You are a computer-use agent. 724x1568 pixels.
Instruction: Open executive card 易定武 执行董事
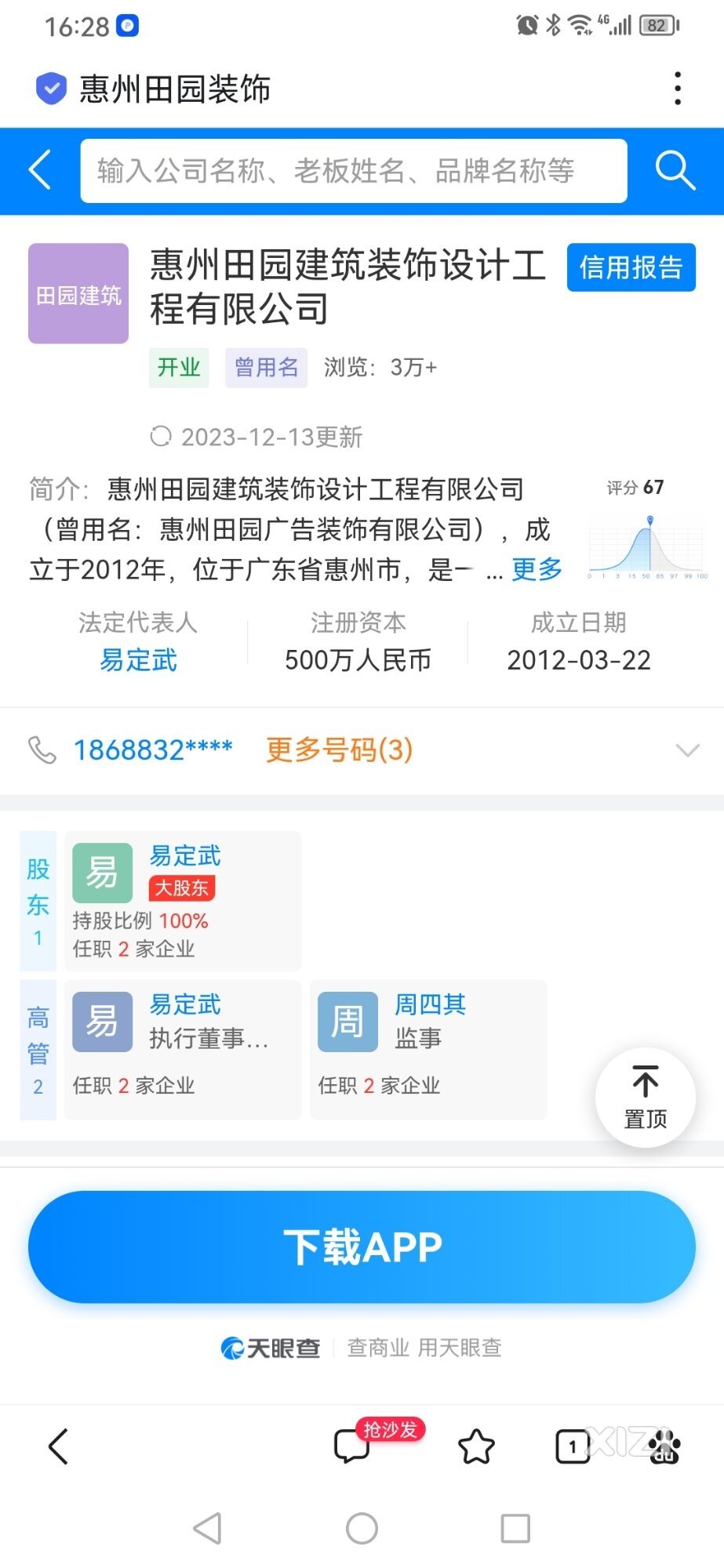point(183,1050)
